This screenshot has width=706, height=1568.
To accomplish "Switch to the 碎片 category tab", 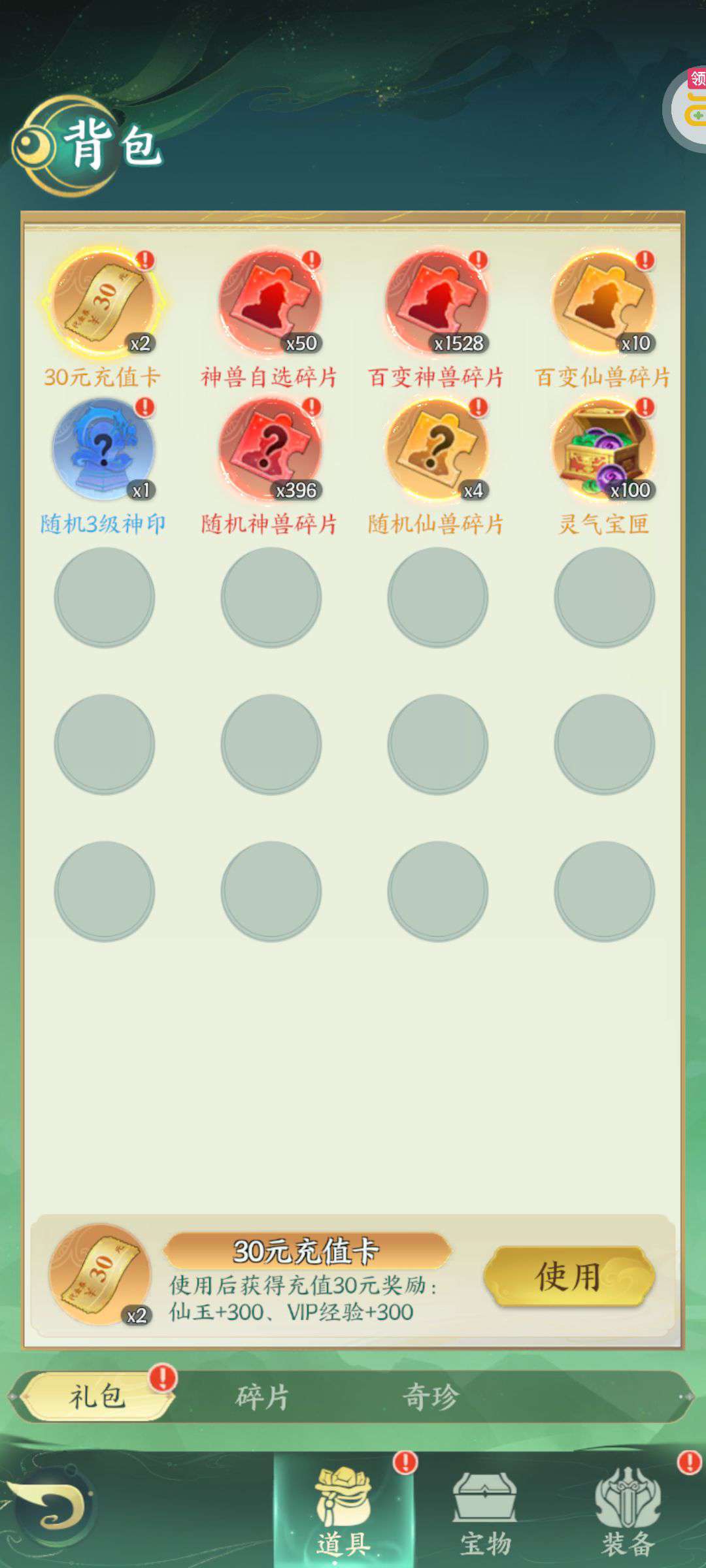I will tap(263, 1397).
